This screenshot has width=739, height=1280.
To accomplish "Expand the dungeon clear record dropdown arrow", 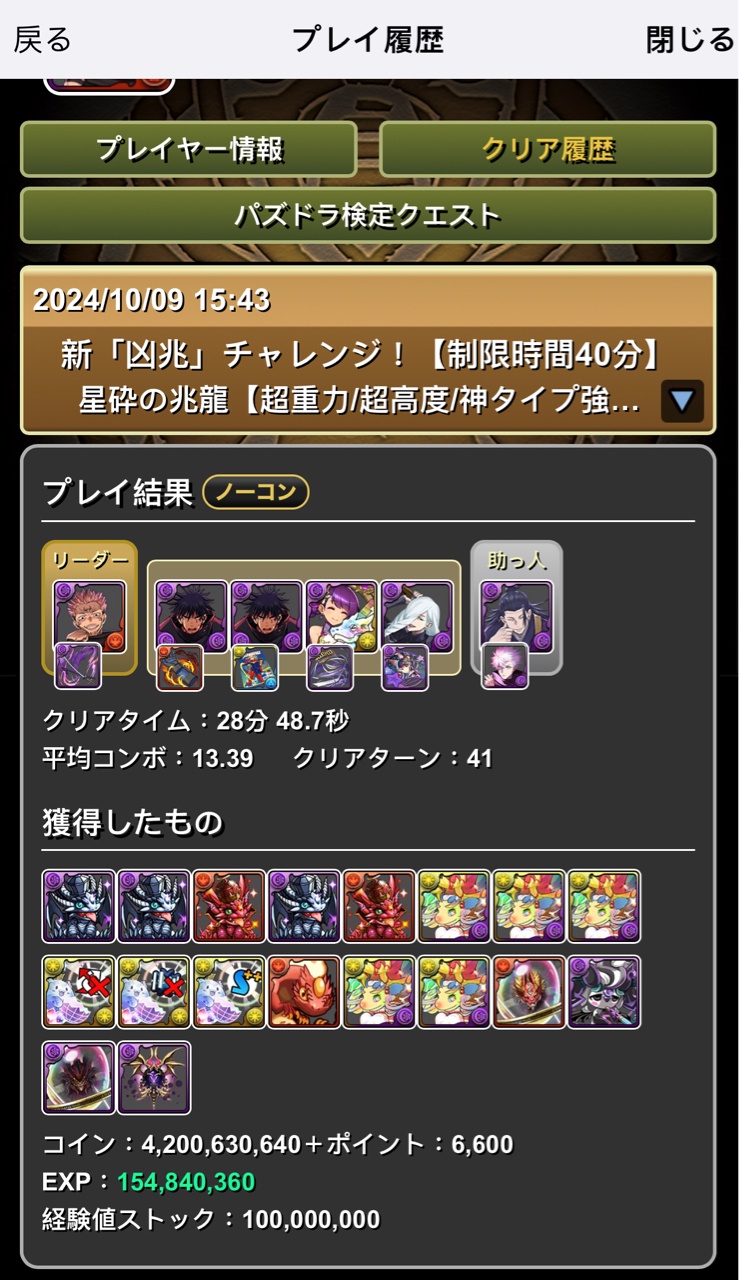I will click(x=682, y=402).
